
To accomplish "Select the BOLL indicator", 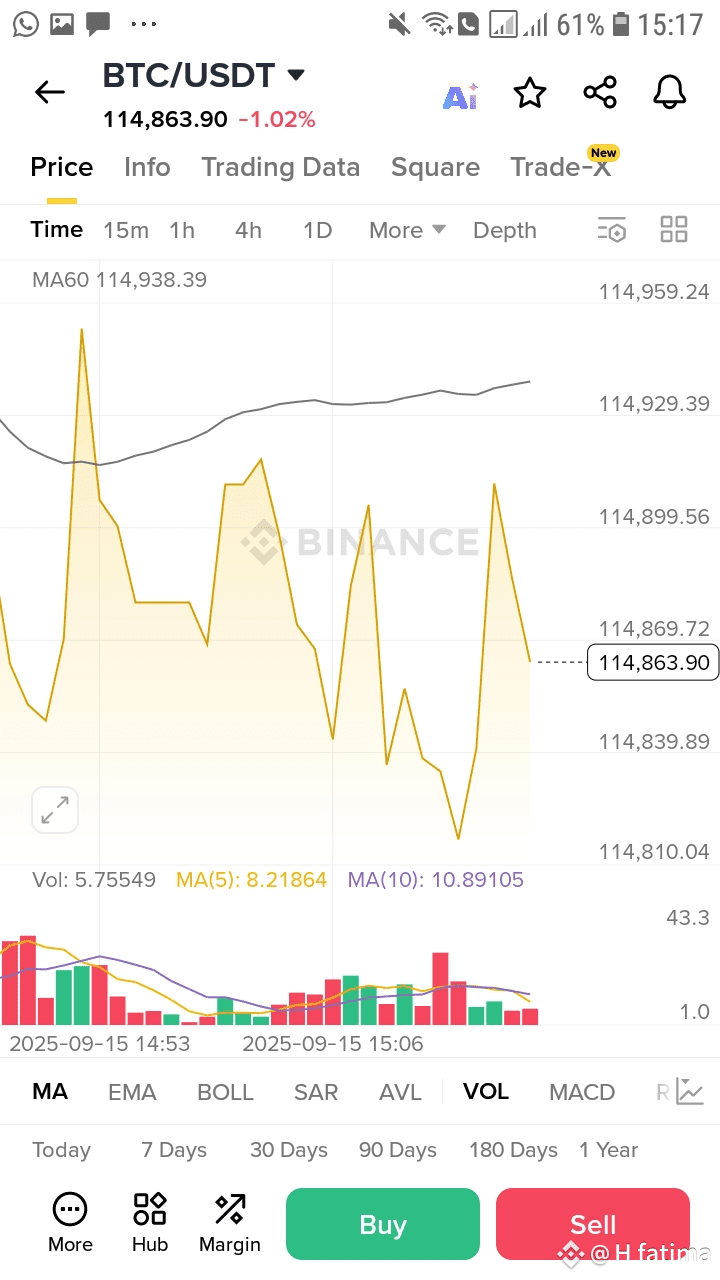I will pyautogui.click(x=225, y=1091).
